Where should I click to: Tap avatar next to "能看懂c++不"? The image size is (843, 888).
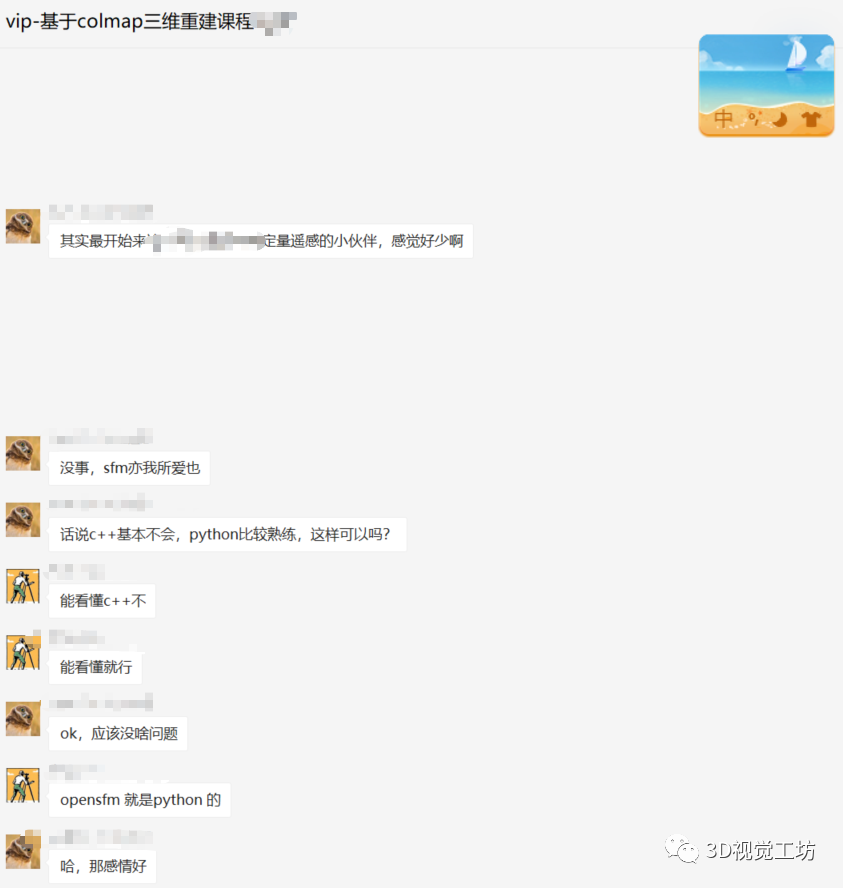coord(22,586)
